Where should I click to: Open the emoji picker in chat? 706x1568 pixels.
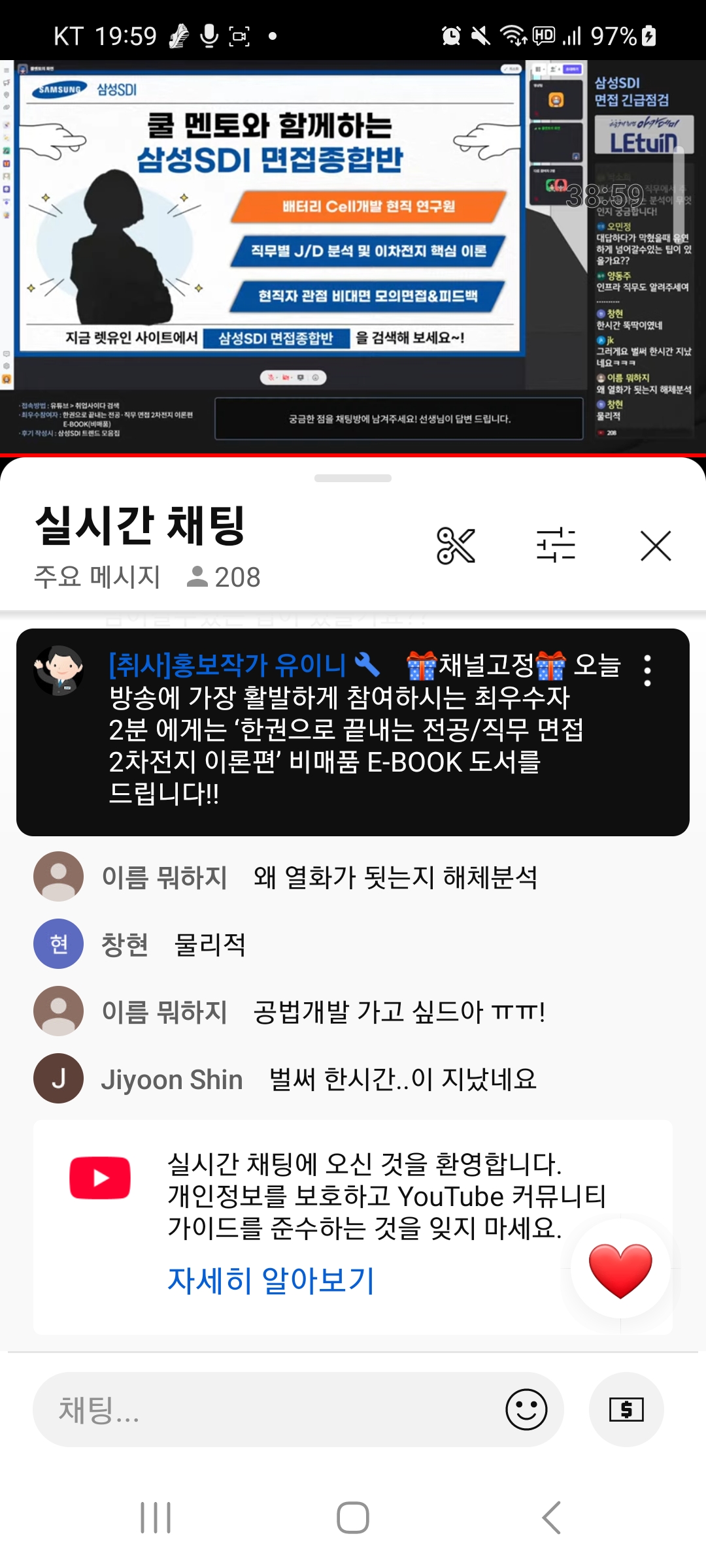(526, 1409)
